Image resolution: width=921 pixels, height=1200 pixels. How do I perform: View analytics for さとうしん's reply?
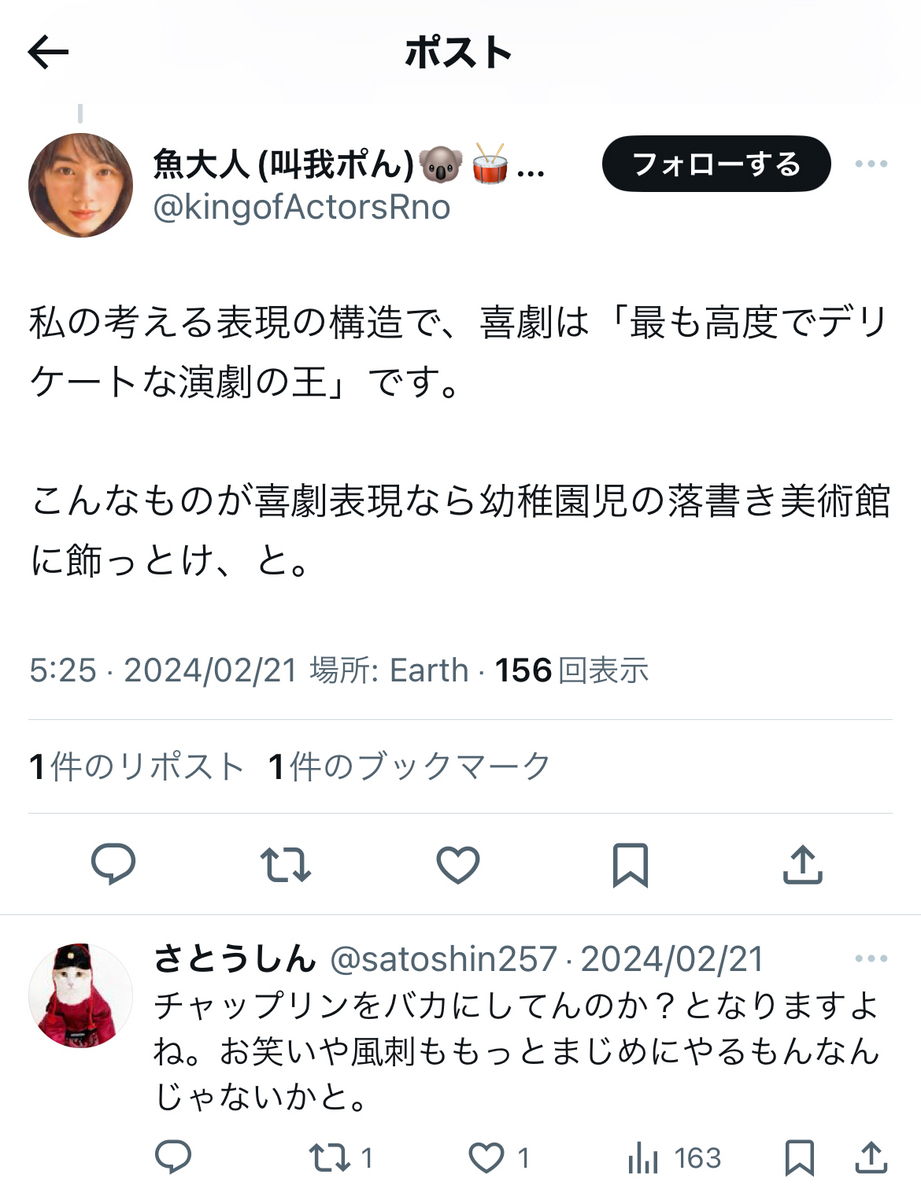pyautogui.click(x=672, y=1158)
